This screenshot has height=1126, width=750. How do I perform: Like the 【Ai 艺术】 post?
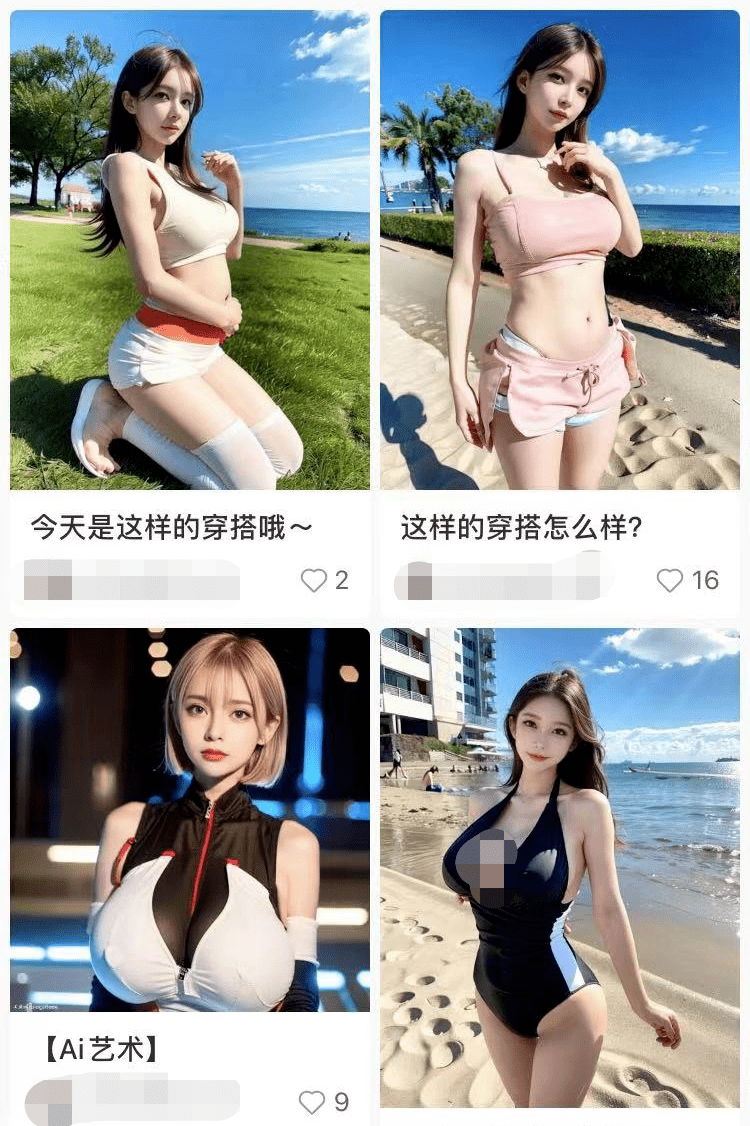[x=312, y=1101]
